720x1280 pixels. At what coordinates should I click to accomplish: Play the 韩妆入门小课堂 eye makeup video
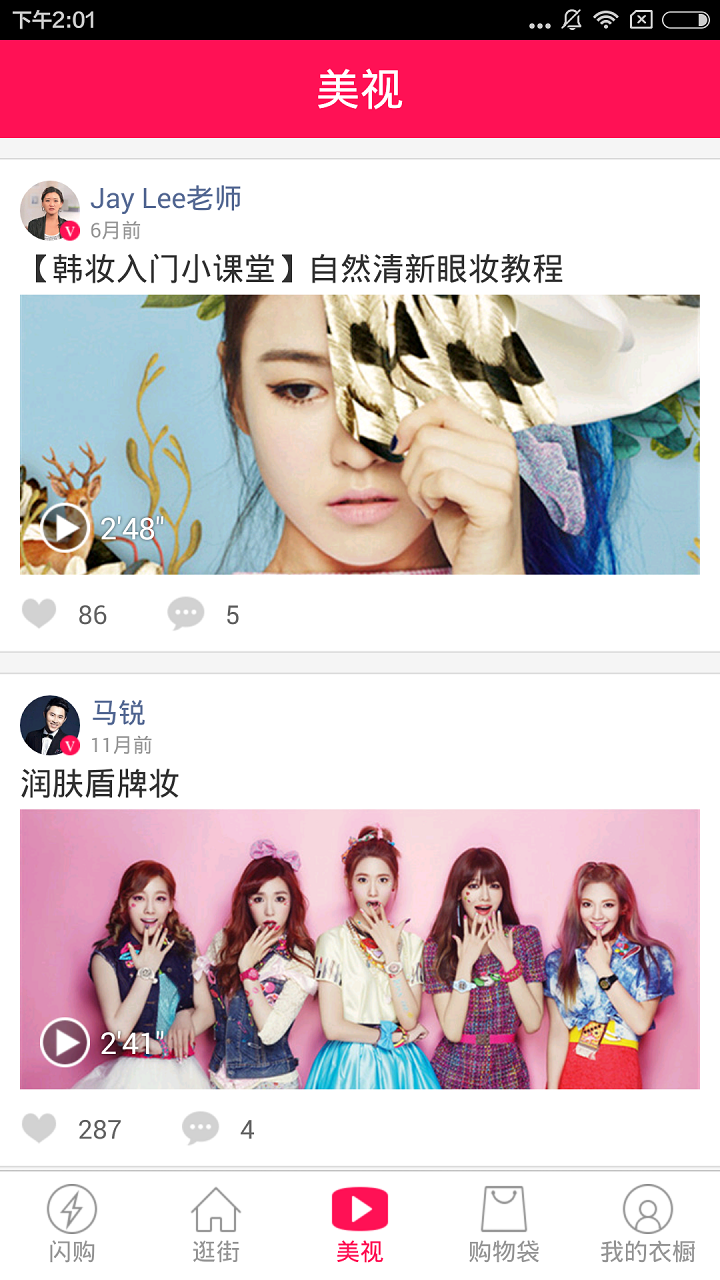(x=66, y=527)
